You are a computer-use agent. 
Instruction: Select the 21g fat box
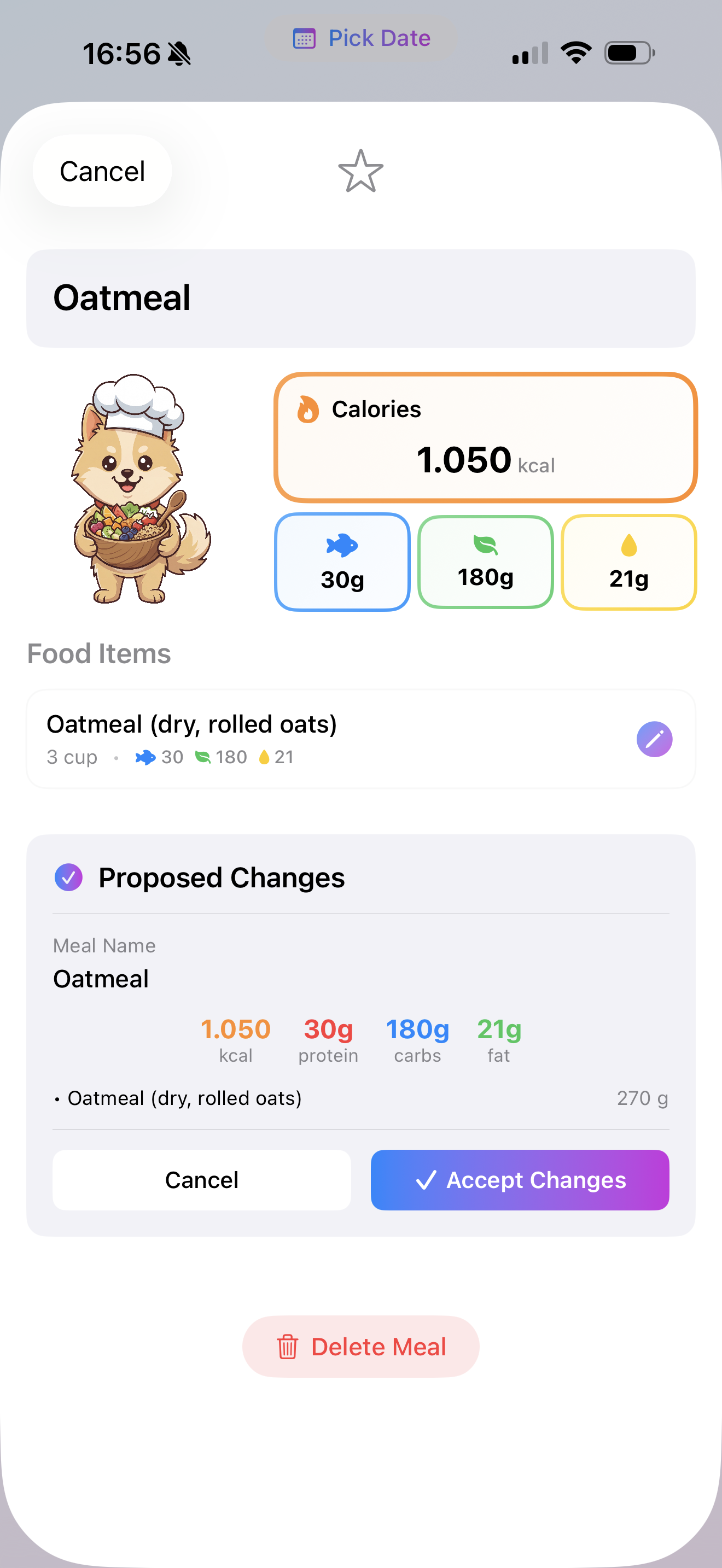tap(629, 562)
